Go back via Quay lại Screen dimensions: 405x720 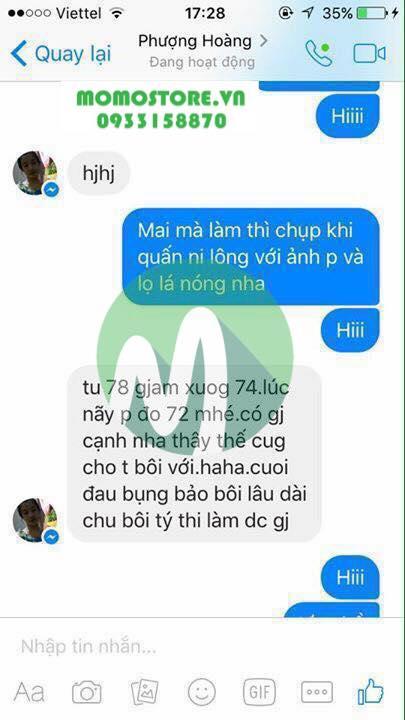(61, 54)
